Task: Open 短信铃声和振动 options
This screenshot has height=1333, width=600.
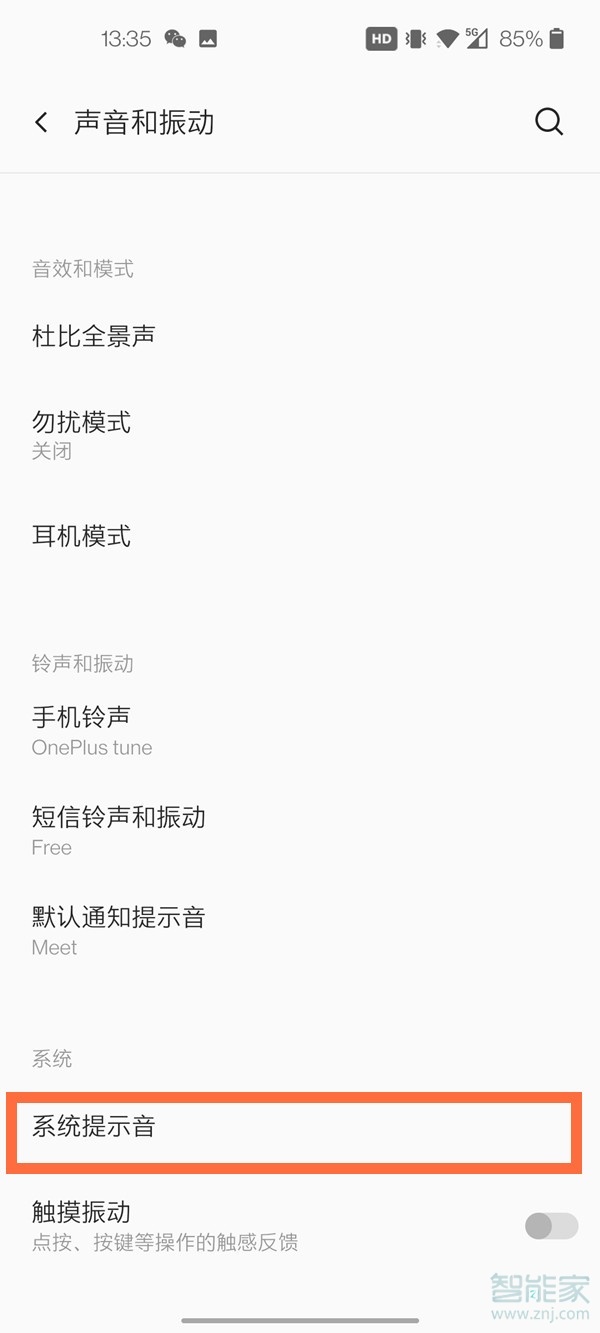Action: point(300,831)
